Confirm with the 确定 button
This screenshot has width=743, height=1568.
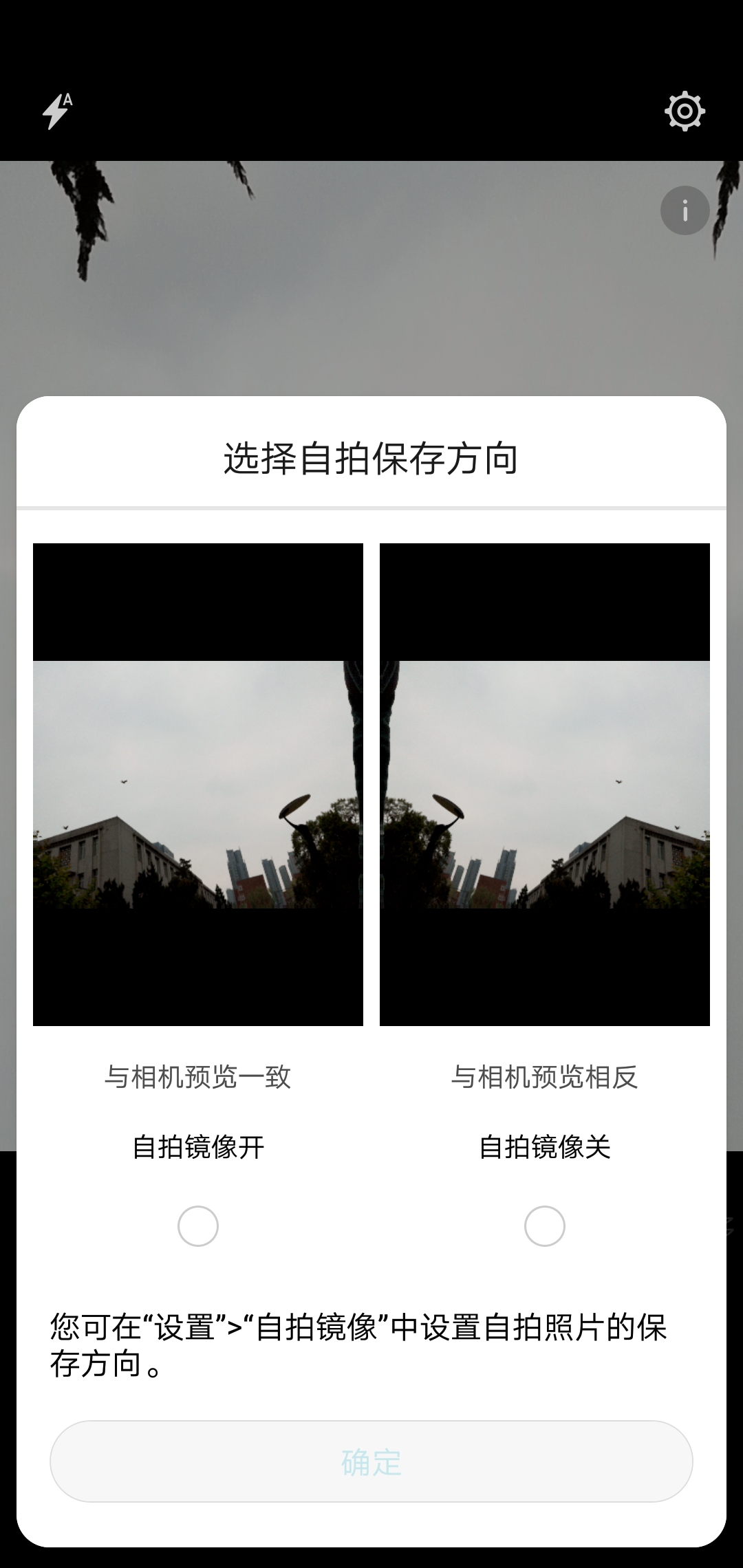click(371, 1461)
